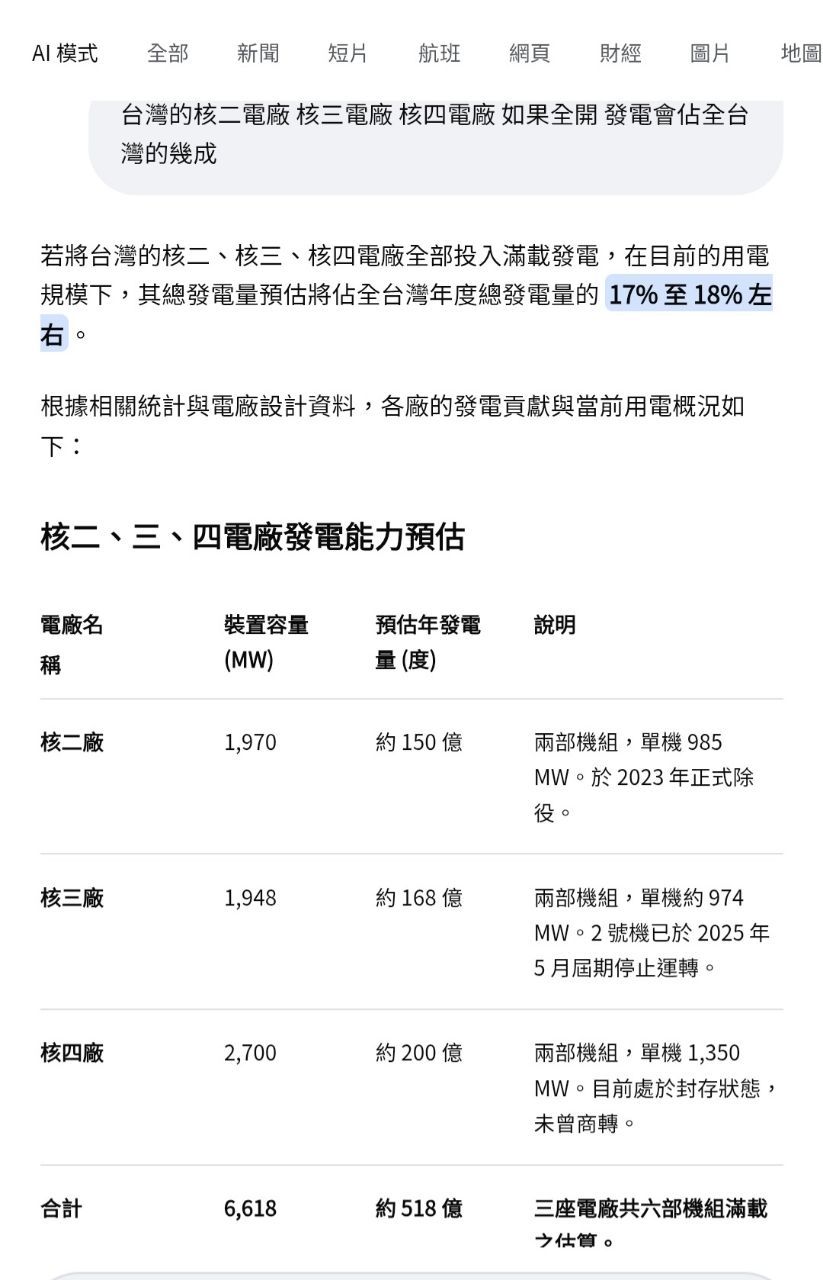Show 圖片 results tab

(x=710, y=53)
